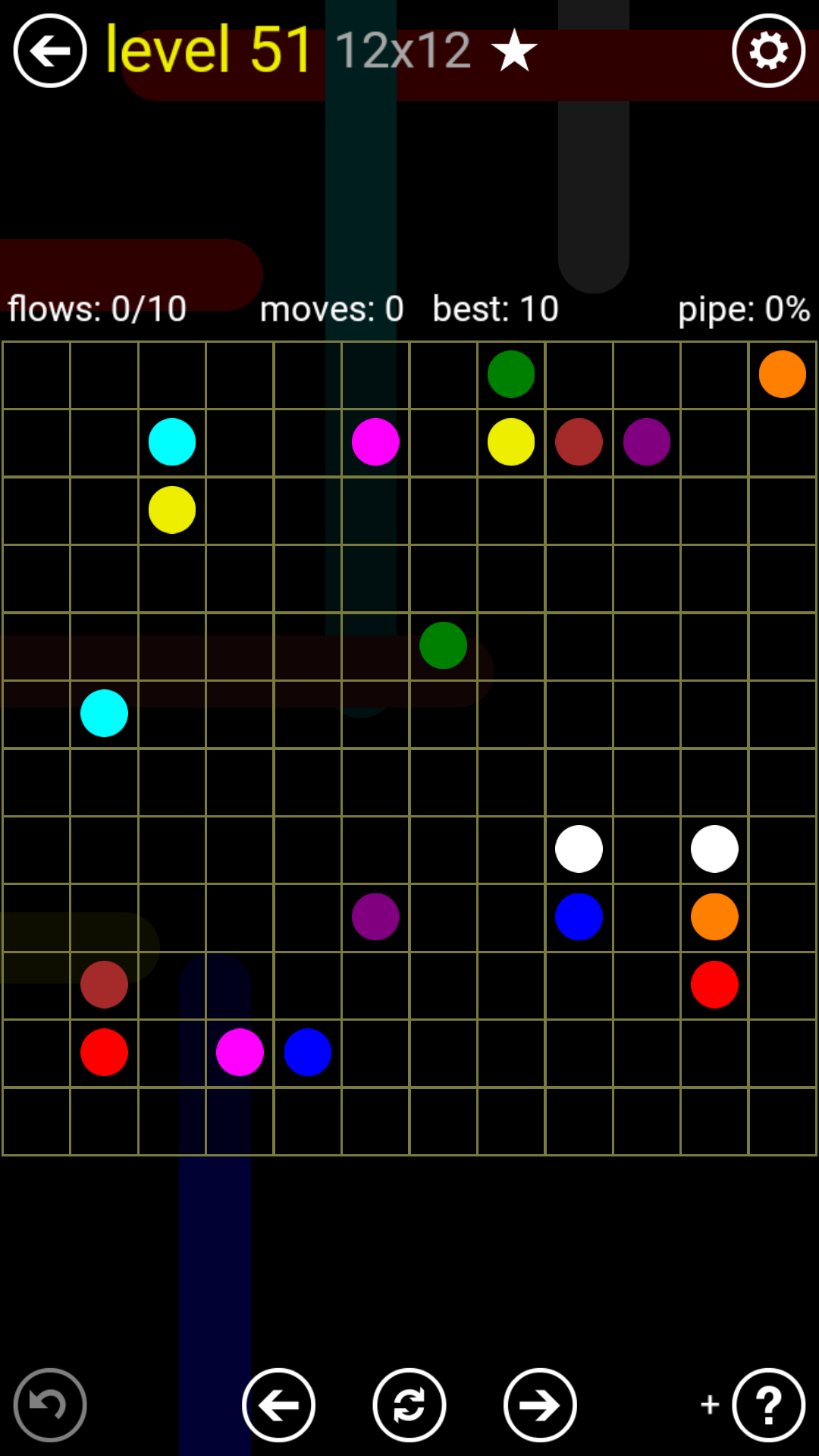Open the settings gear
The image size is (819, 1456).
[x=768, y=51]
